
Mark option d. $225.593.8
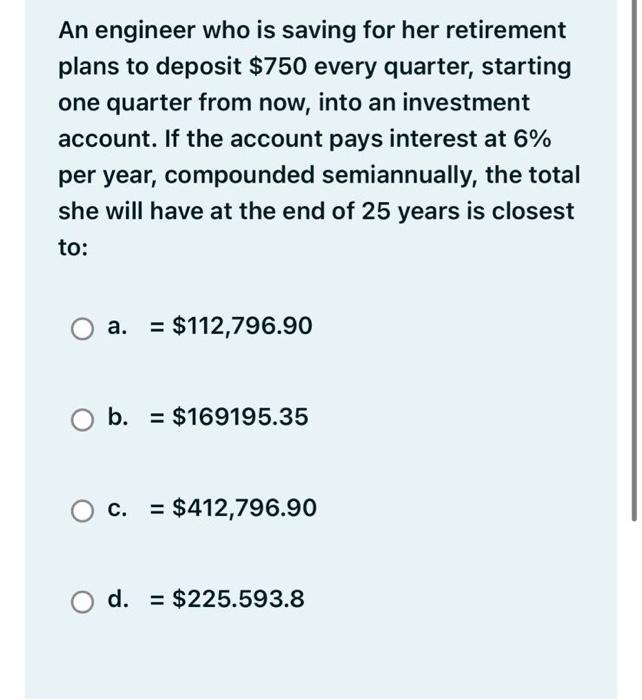click(x=80, y=600)
